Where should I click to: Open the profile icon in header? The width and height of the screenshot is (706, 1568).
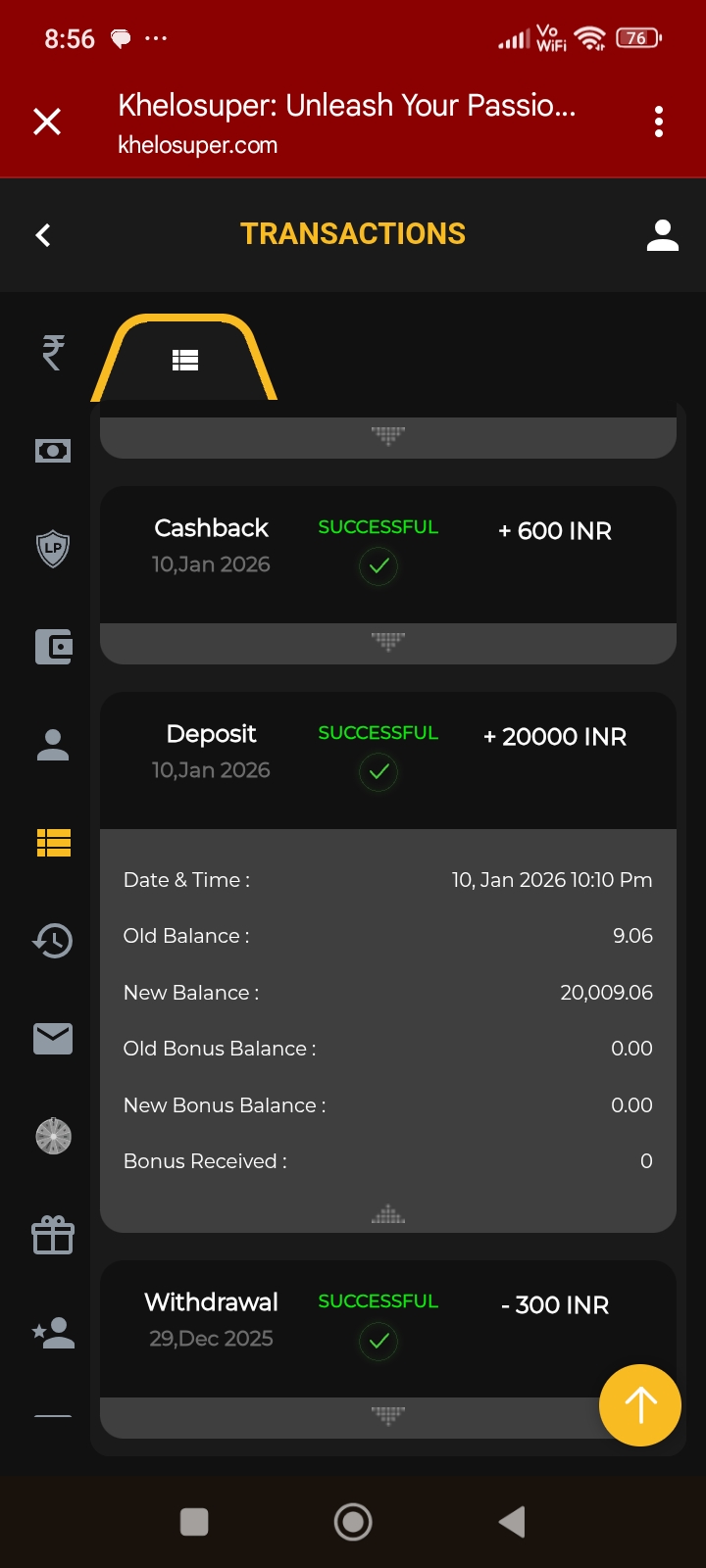[663, 235]
